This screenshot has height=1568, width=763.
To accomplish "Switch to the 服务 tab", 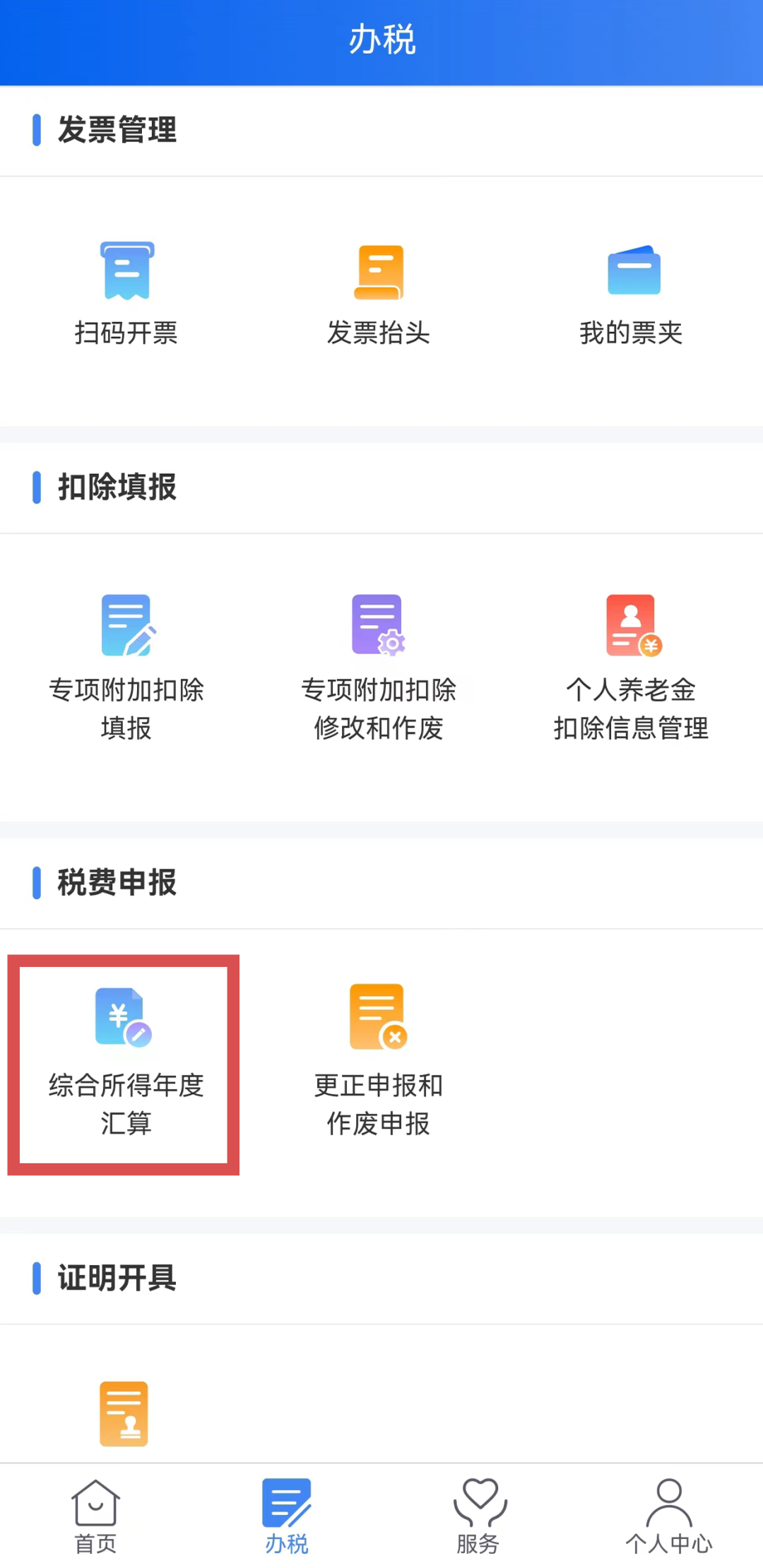I will [478, 1516].
